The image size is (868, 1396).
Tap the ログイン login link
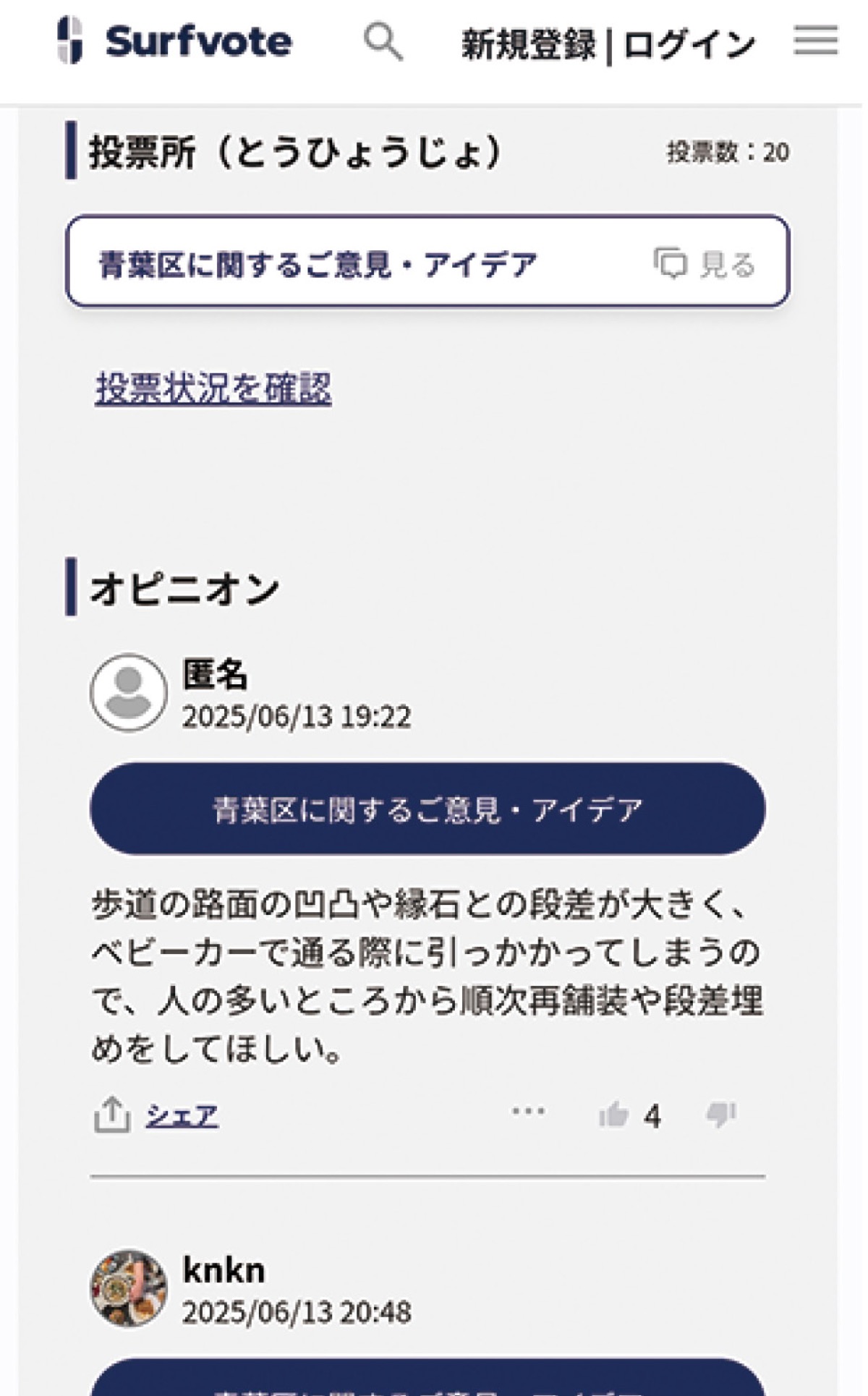coord(689,45)
